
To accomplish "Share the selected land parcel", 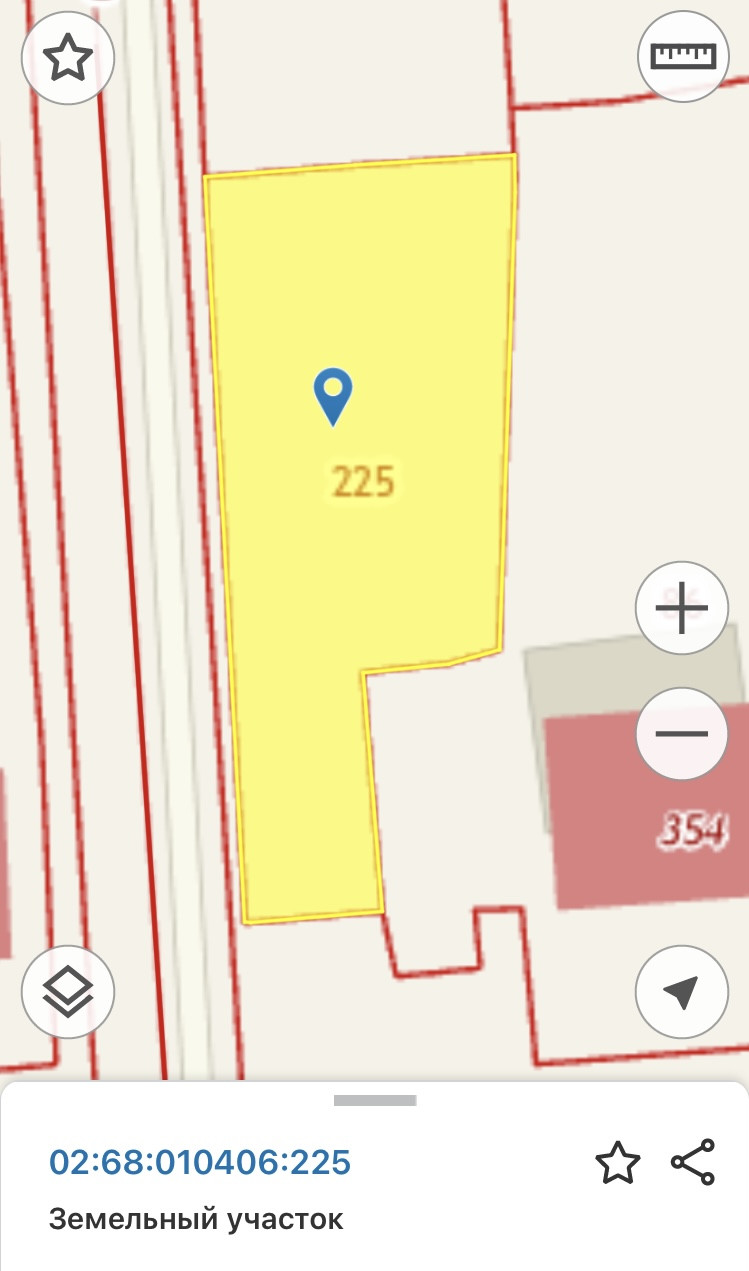I will [693, 1162].
